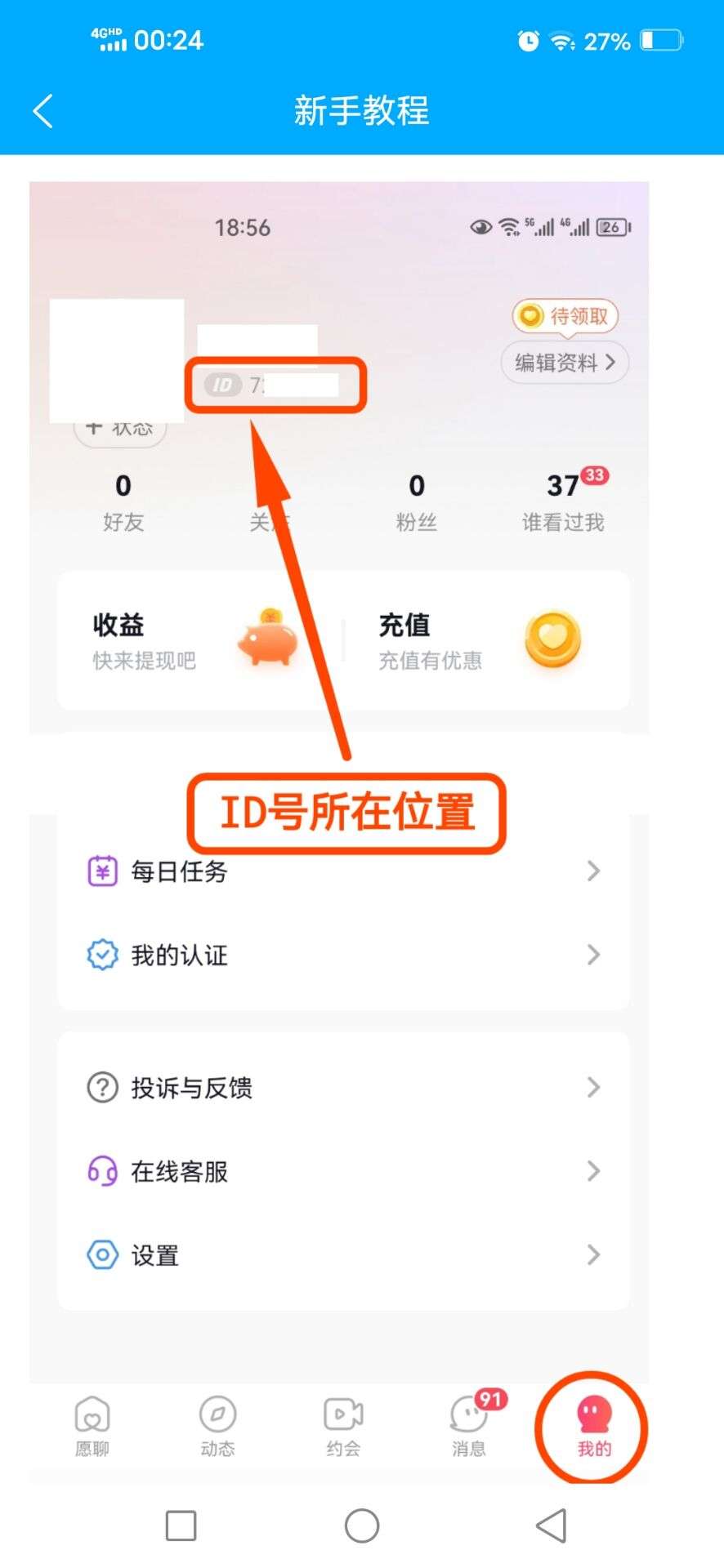Tap the system back button
724x1568 pixels.
551,1525
